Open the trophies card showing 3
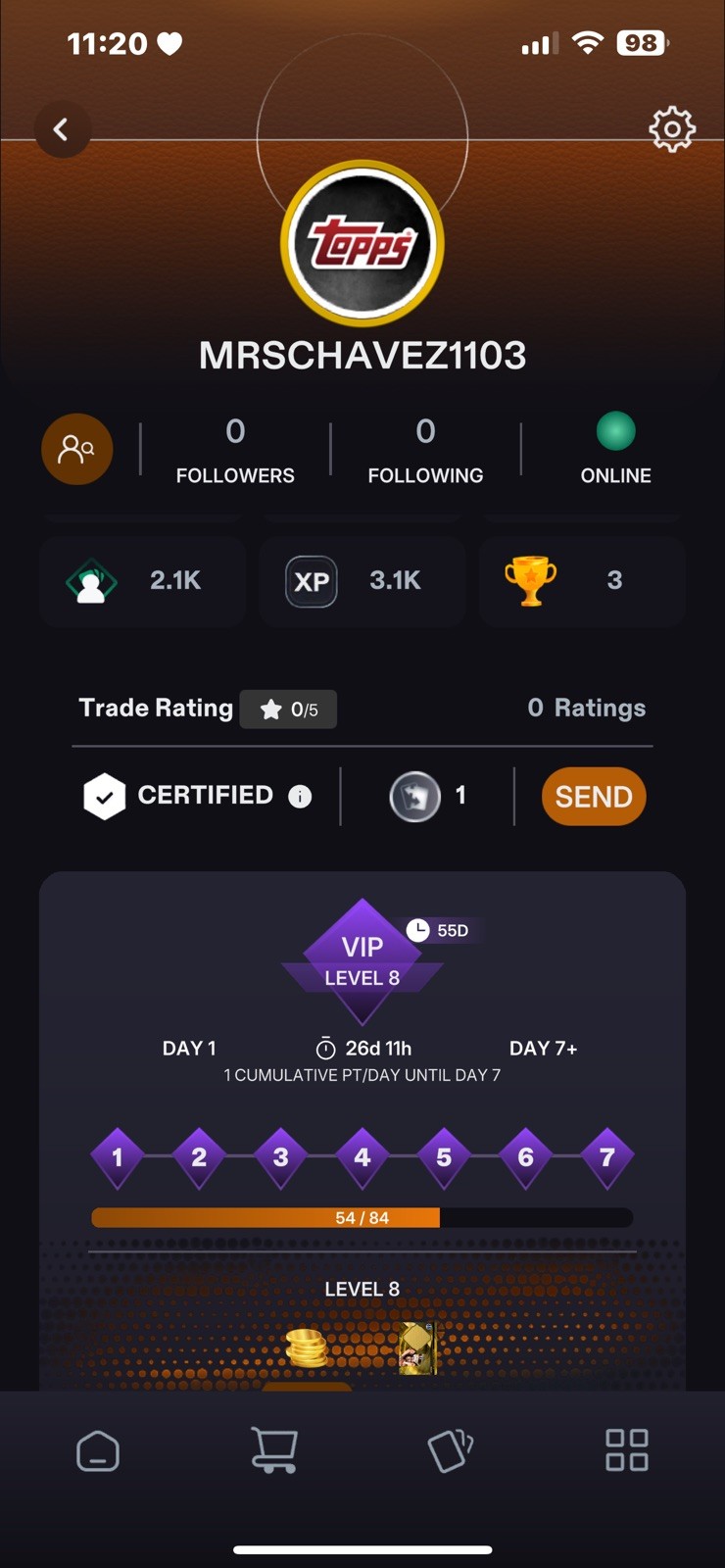Screen dimensions: 725x1568 (x=582, y=580)
